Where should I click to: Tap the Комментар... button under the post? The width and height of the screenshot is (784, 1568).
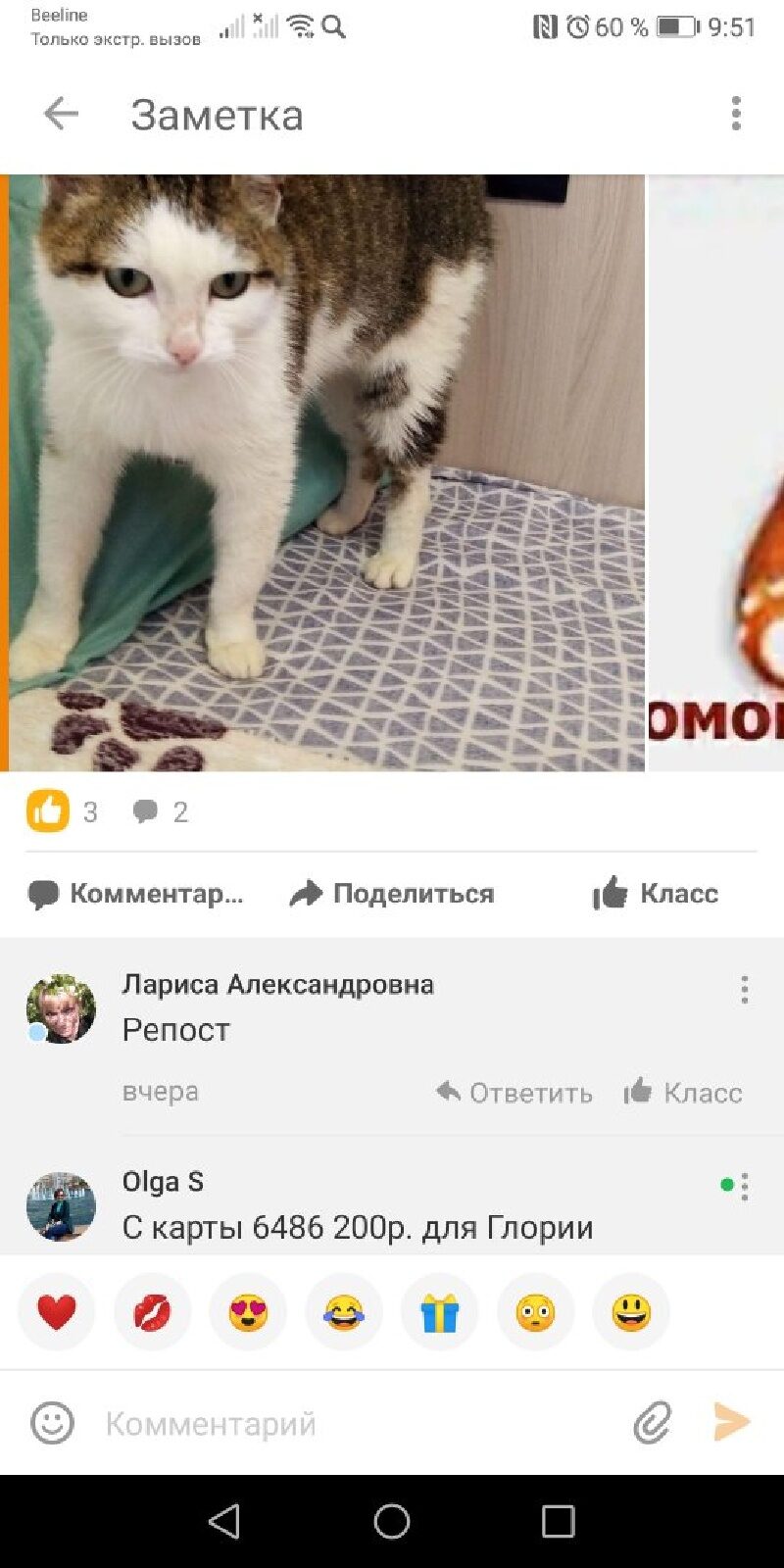135,894
